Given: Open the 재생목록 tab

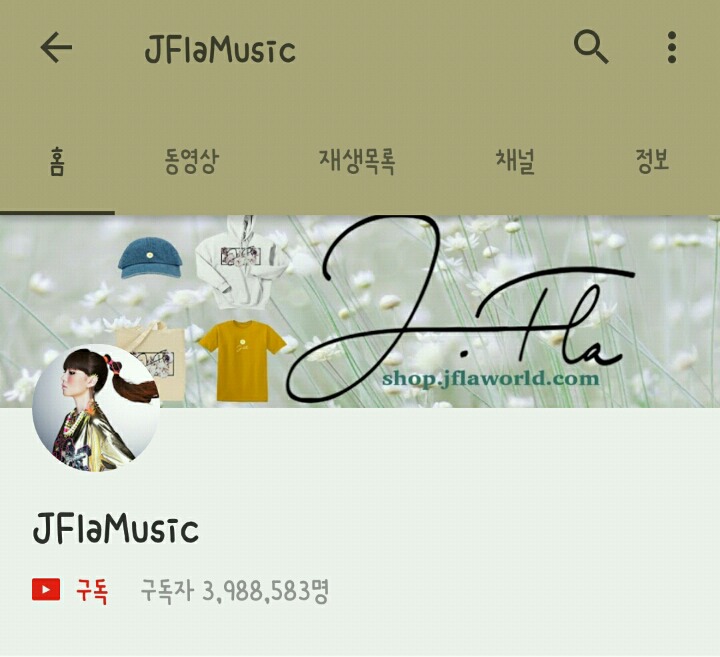Looking at the screenshot, I should click(x=357, y=162).
